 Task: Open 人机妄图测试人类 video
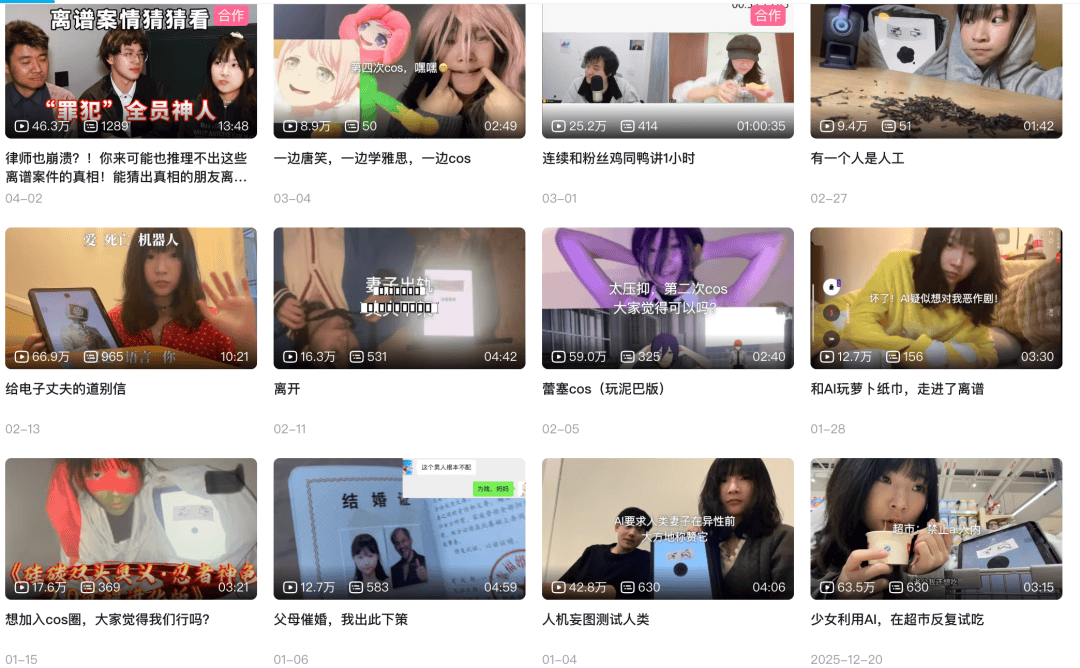(x=668, y=528)
